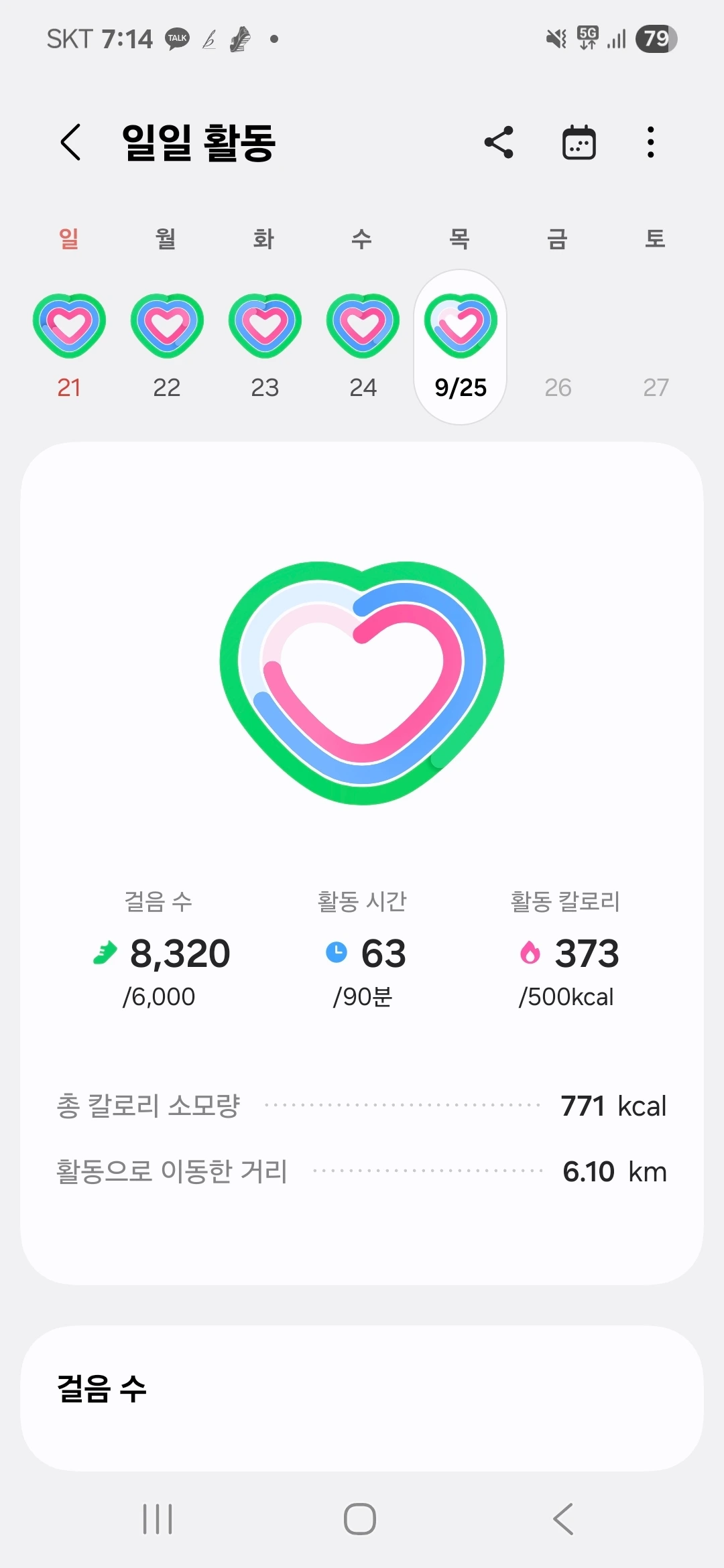Open the three-dot overflow menu
The height and width of the screenshot is (1568, 724).
[650, 142]
